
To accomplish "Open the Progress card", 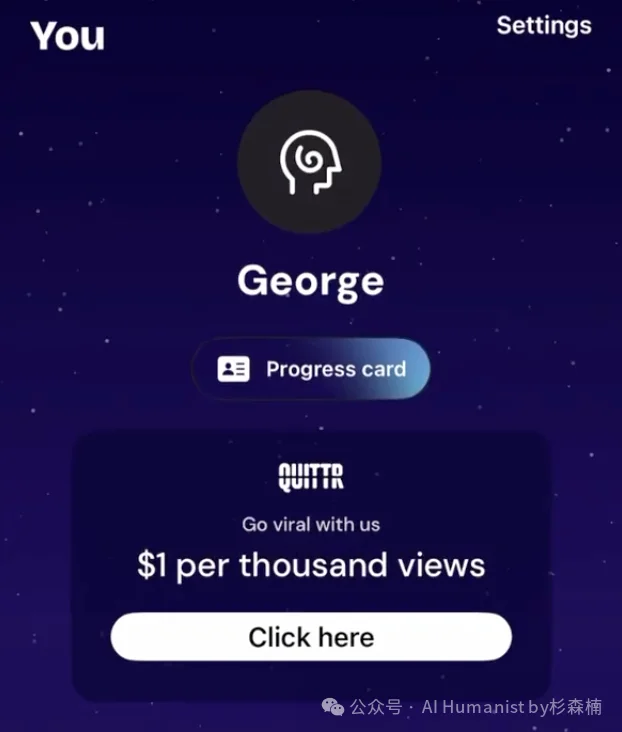I will pyautogui.click(x=311, y=369).
